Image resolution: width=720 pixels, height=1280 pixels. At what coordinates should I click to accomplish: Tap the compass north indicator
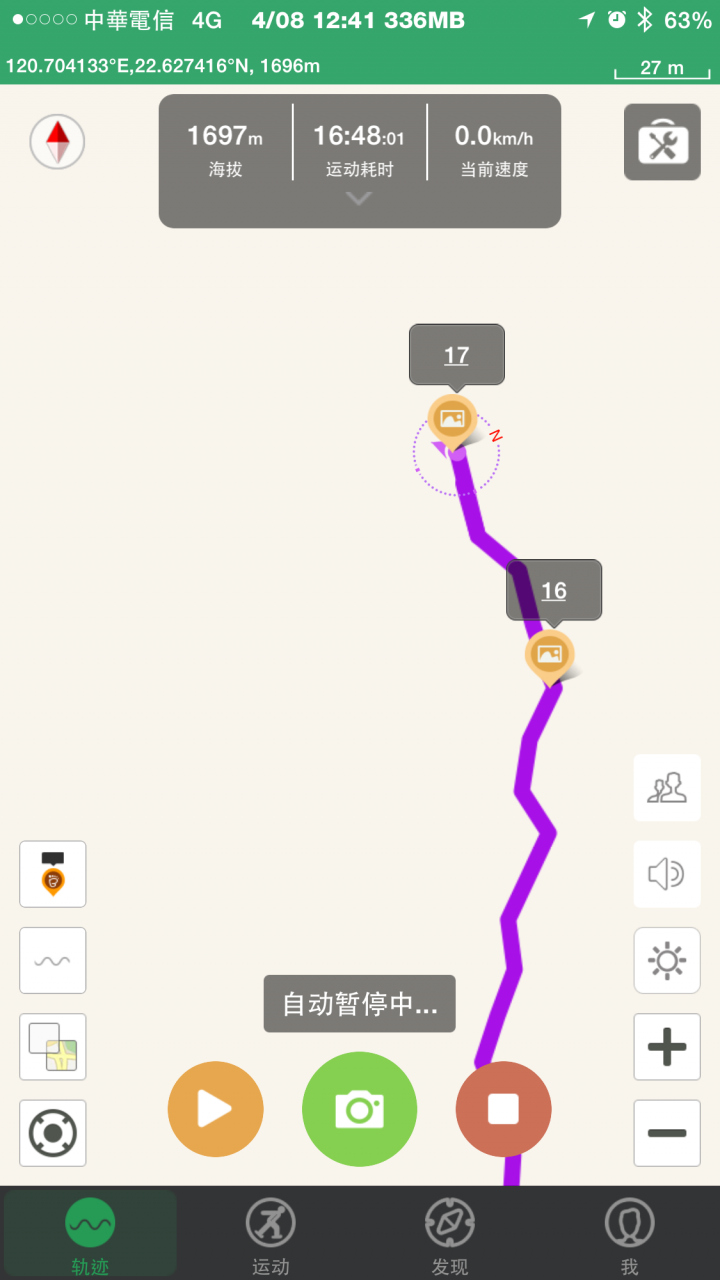click(57, 142)
